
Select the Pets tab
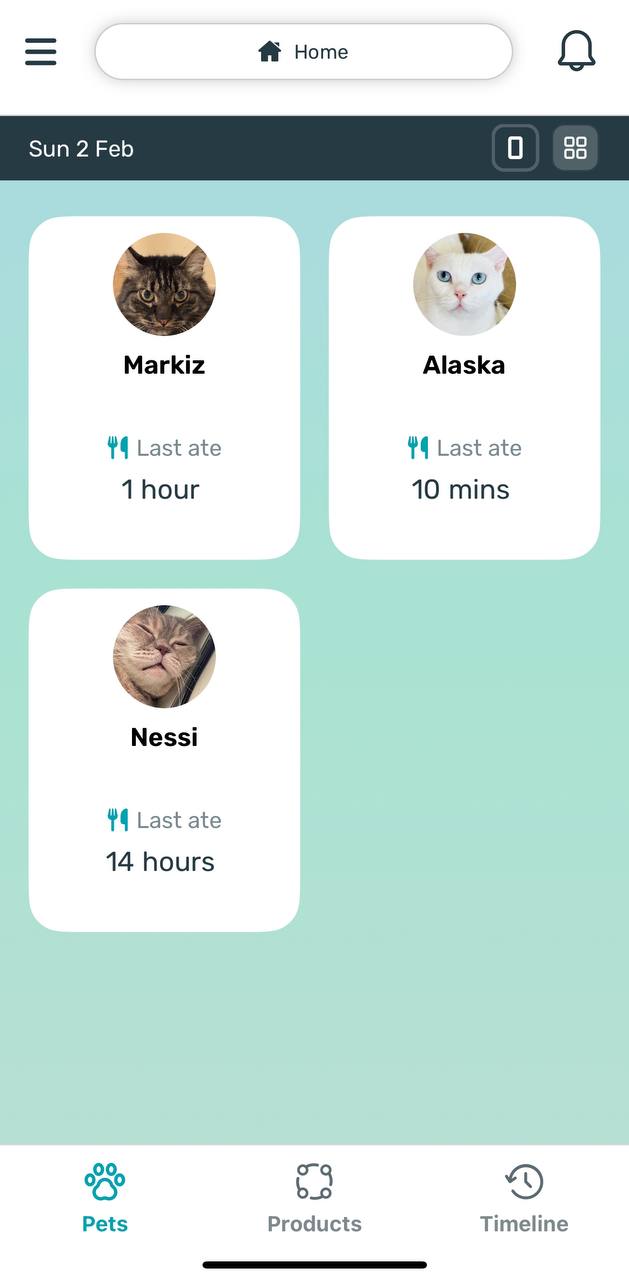105,1198
